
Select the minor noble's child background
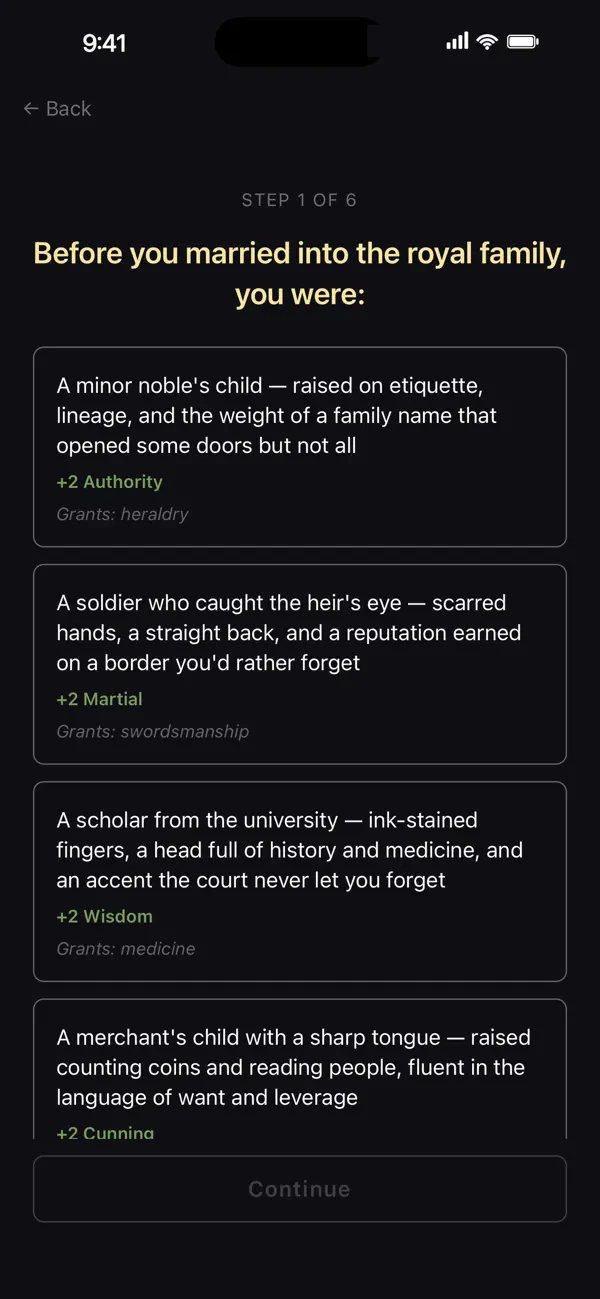tap(300, 447)
